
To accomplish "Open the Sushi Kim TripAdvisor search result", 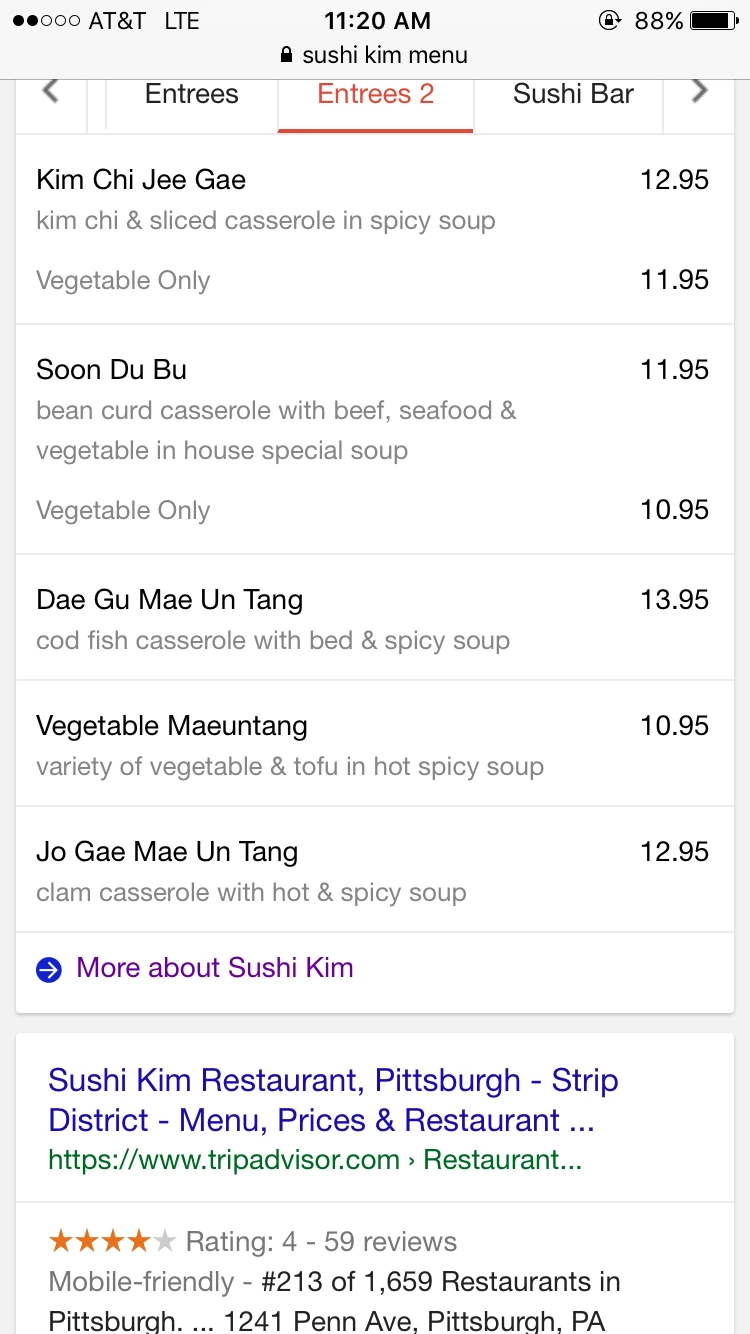I will tap(333, 1100).
